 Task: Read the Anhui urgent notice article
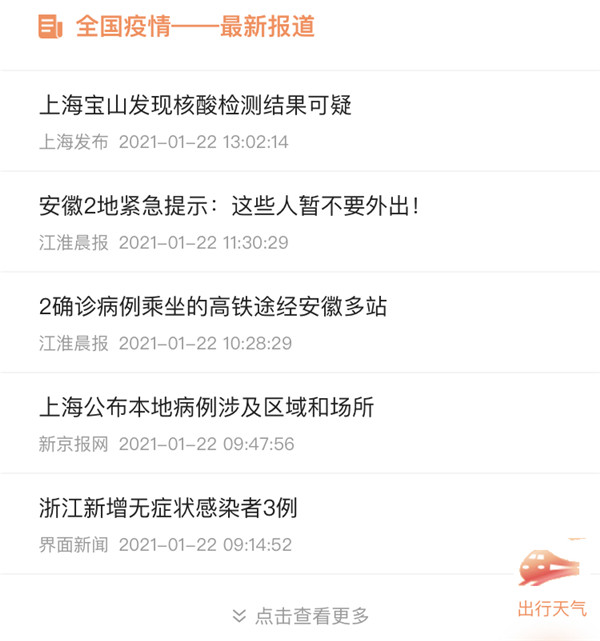[228, 206]
